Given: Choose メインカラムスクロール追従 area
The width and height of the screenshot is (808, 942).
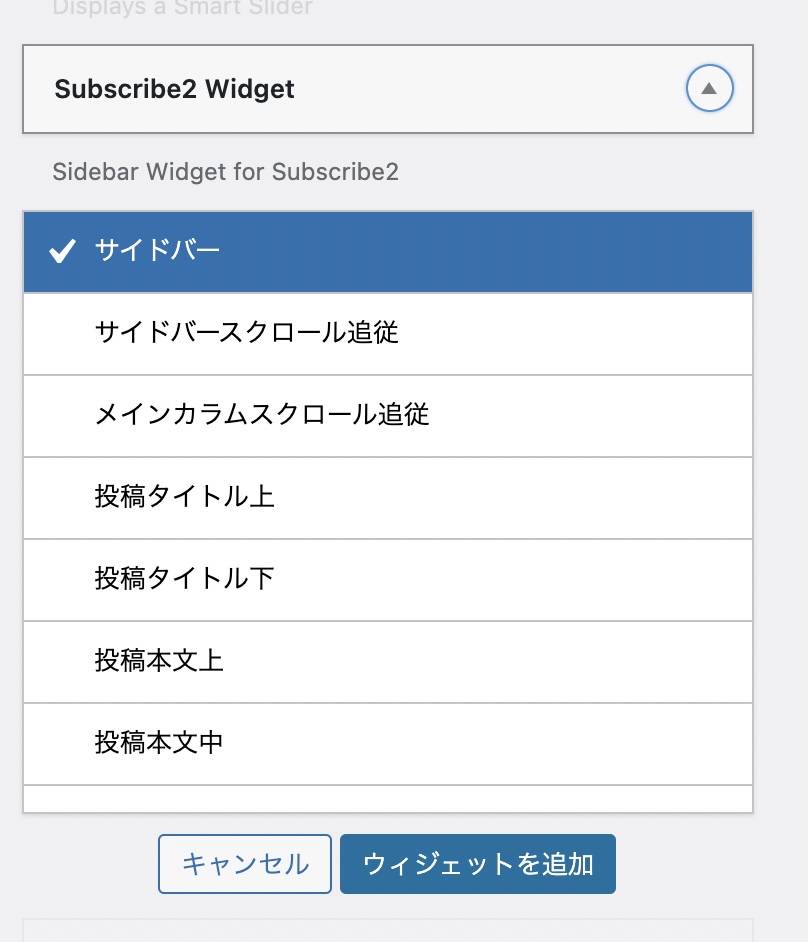Looking at the screenshot, I should click(x=387, y=415).
